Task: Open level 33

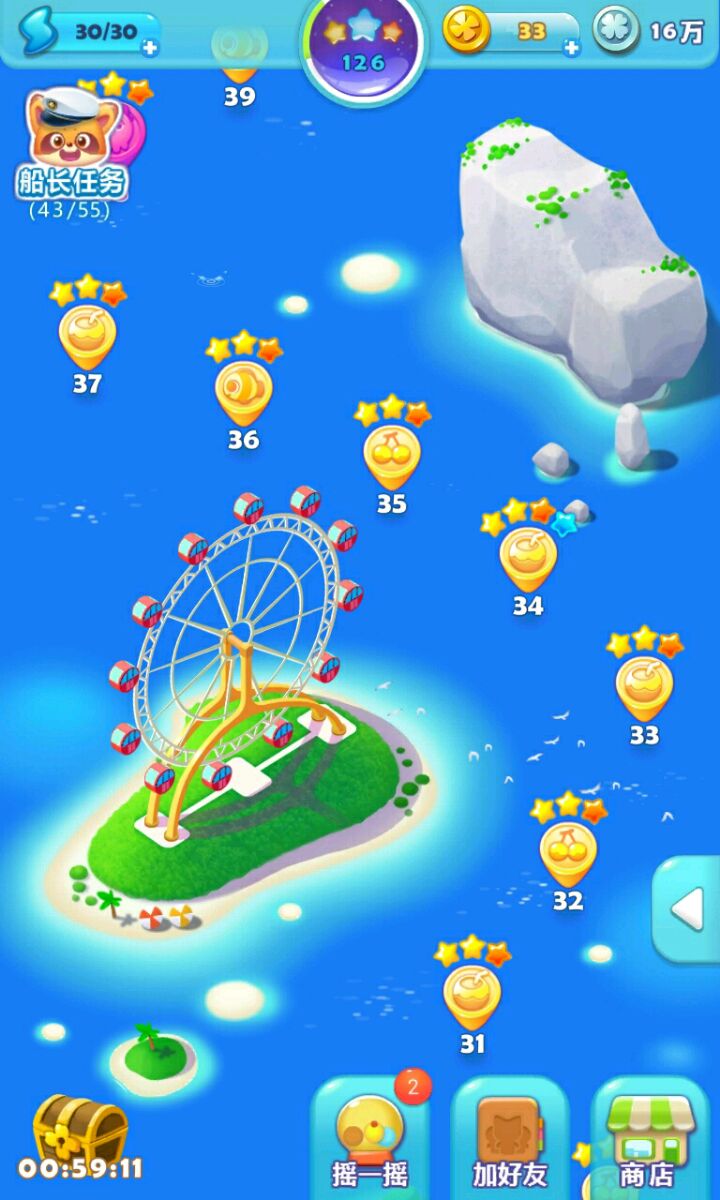Action: coord(644,687)
